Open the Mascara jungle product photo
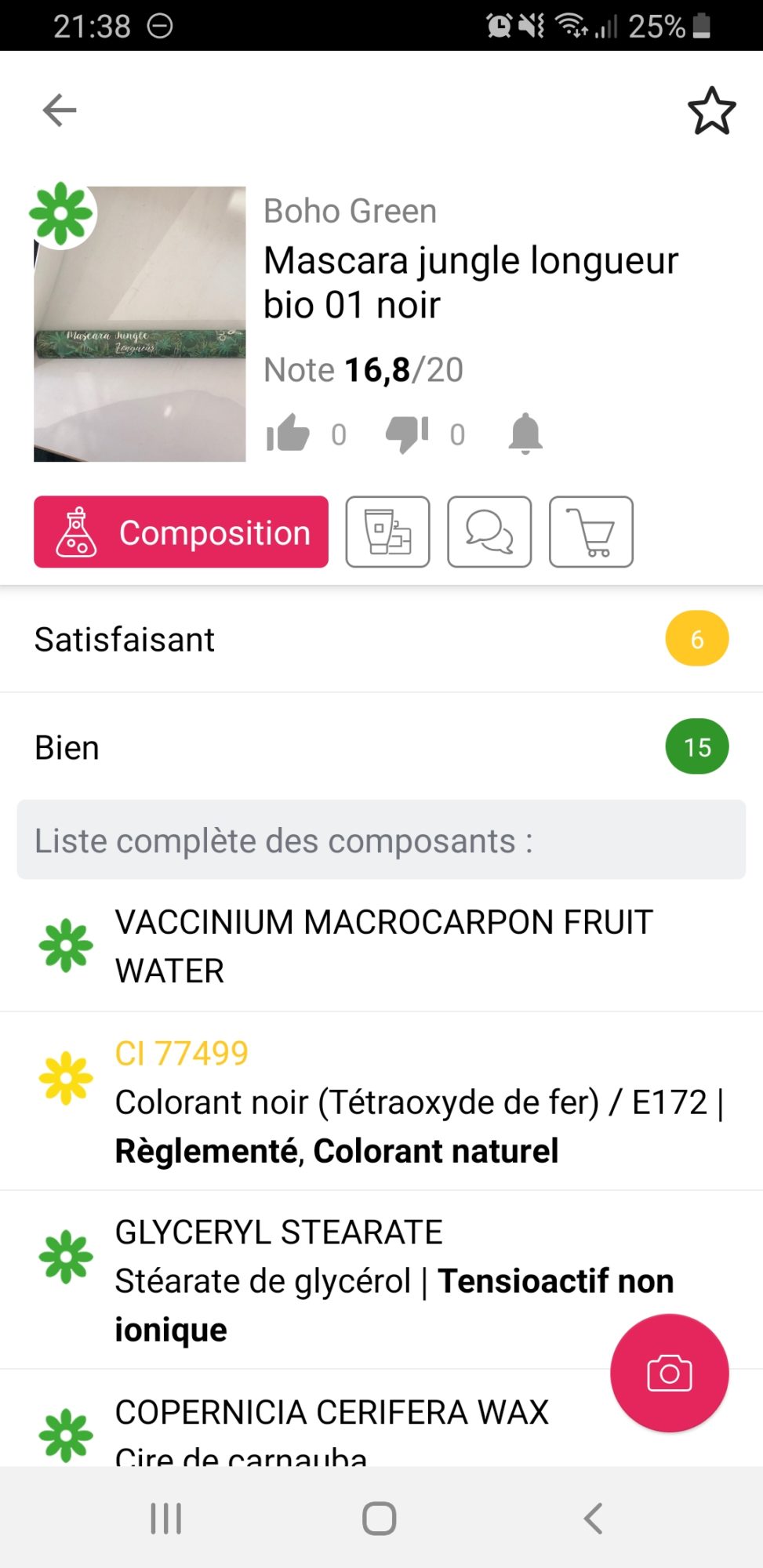 pyautogui.click(x=140, y=324)
